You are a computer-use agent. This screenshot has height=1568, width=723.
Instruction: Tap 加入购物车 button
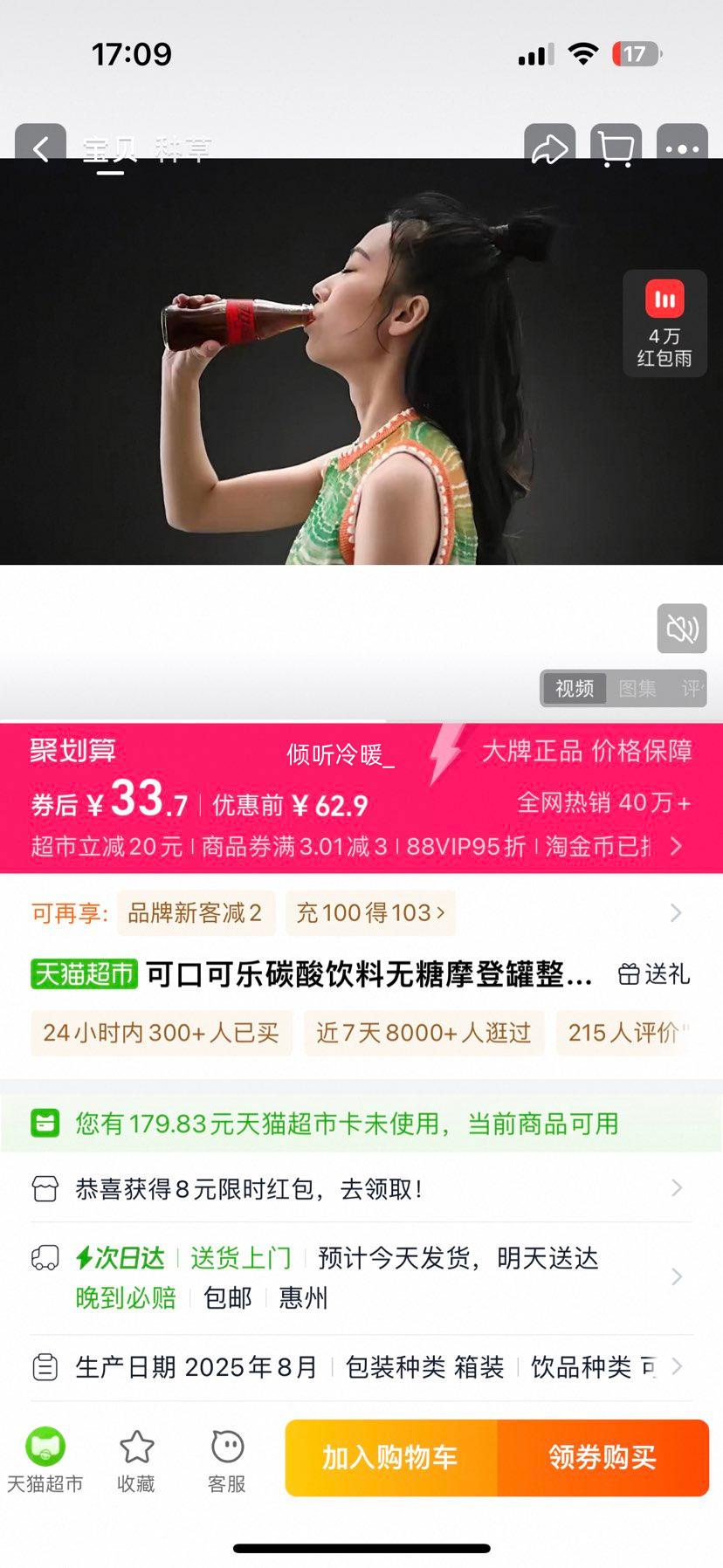[x=390, y=1457]
